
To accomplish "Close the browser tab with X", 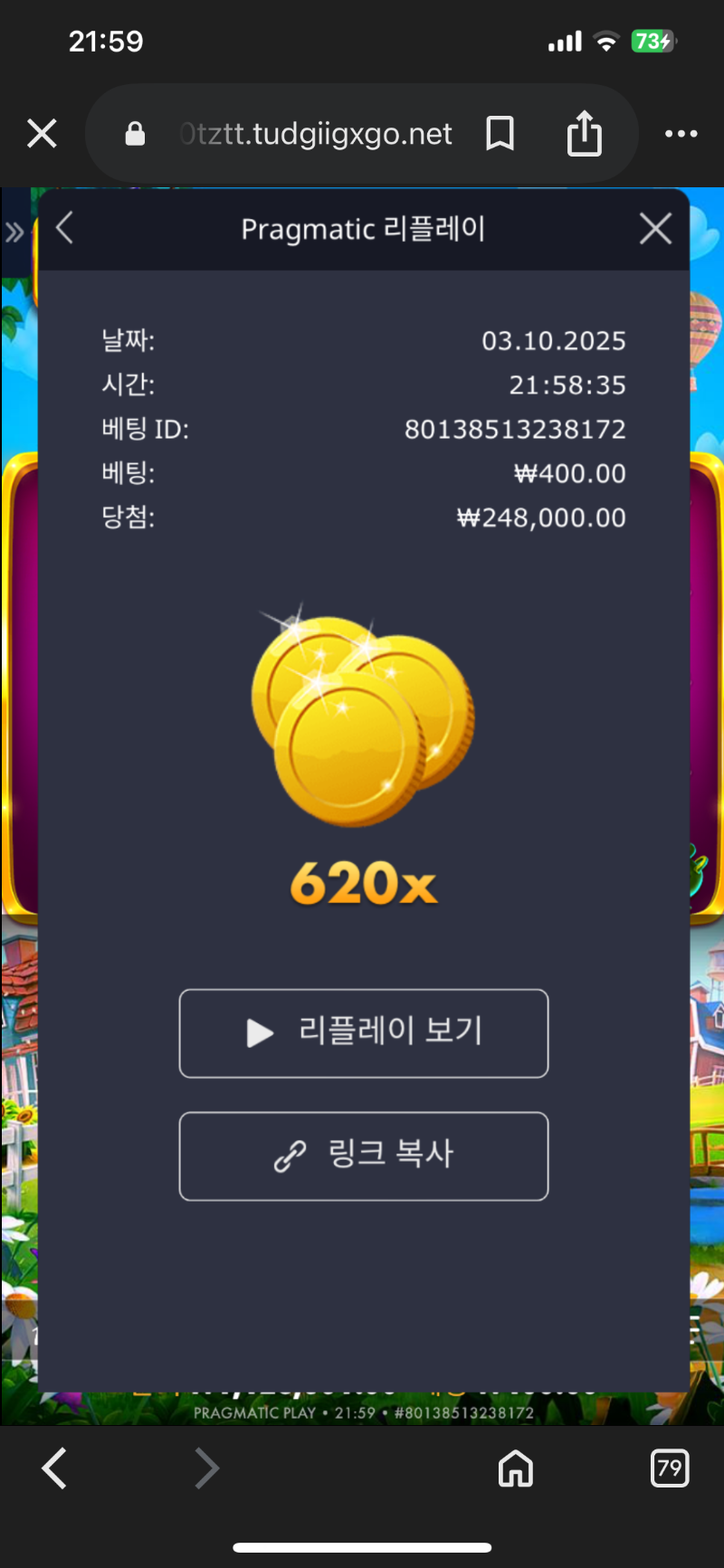I will 42,134.
